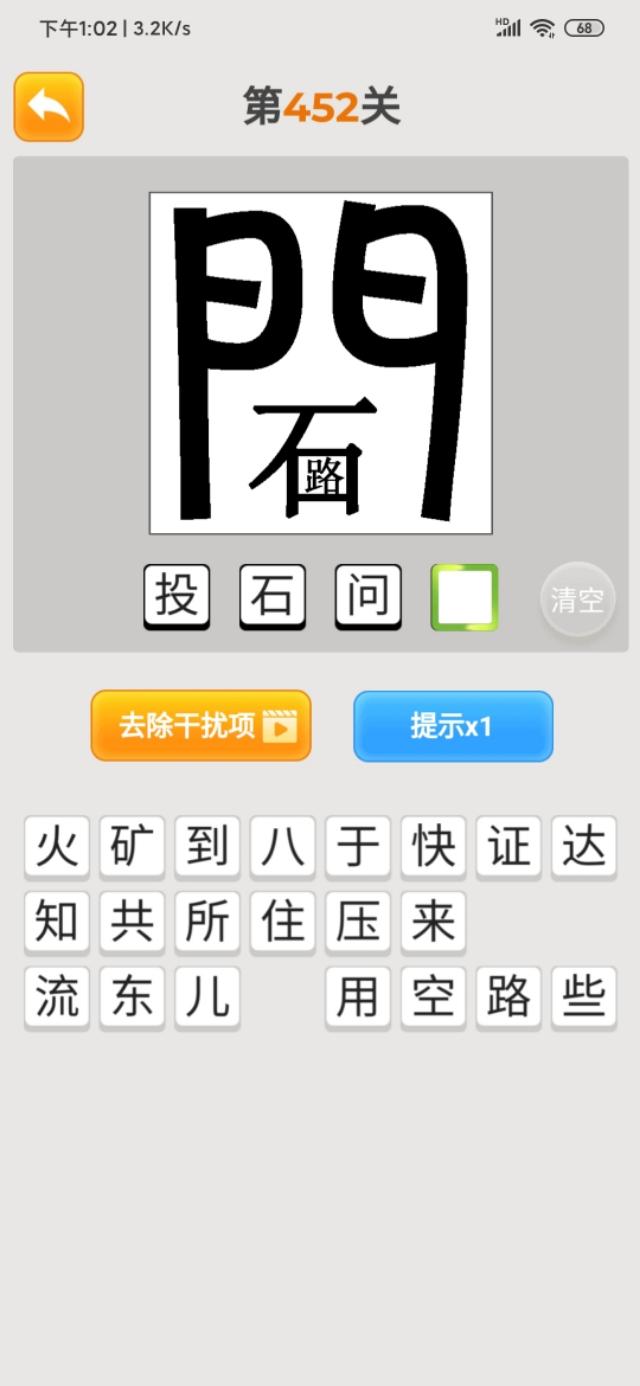The width and height of the screenshot is (640, 1386).
Task: Pick the 达 character tile
Action: point(584,847)
